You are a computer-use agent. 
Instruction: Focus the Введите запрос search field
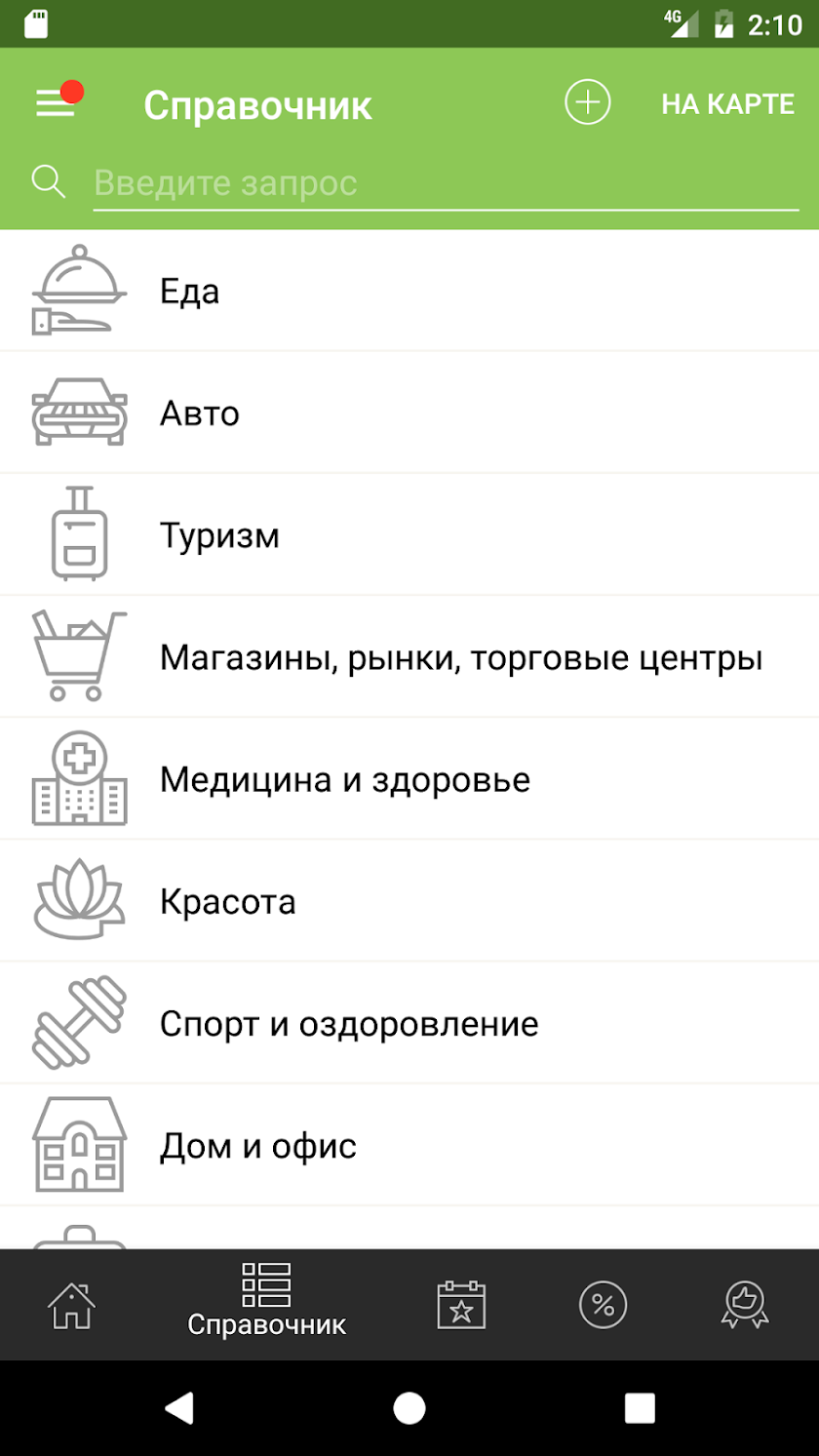coord(445,183)
